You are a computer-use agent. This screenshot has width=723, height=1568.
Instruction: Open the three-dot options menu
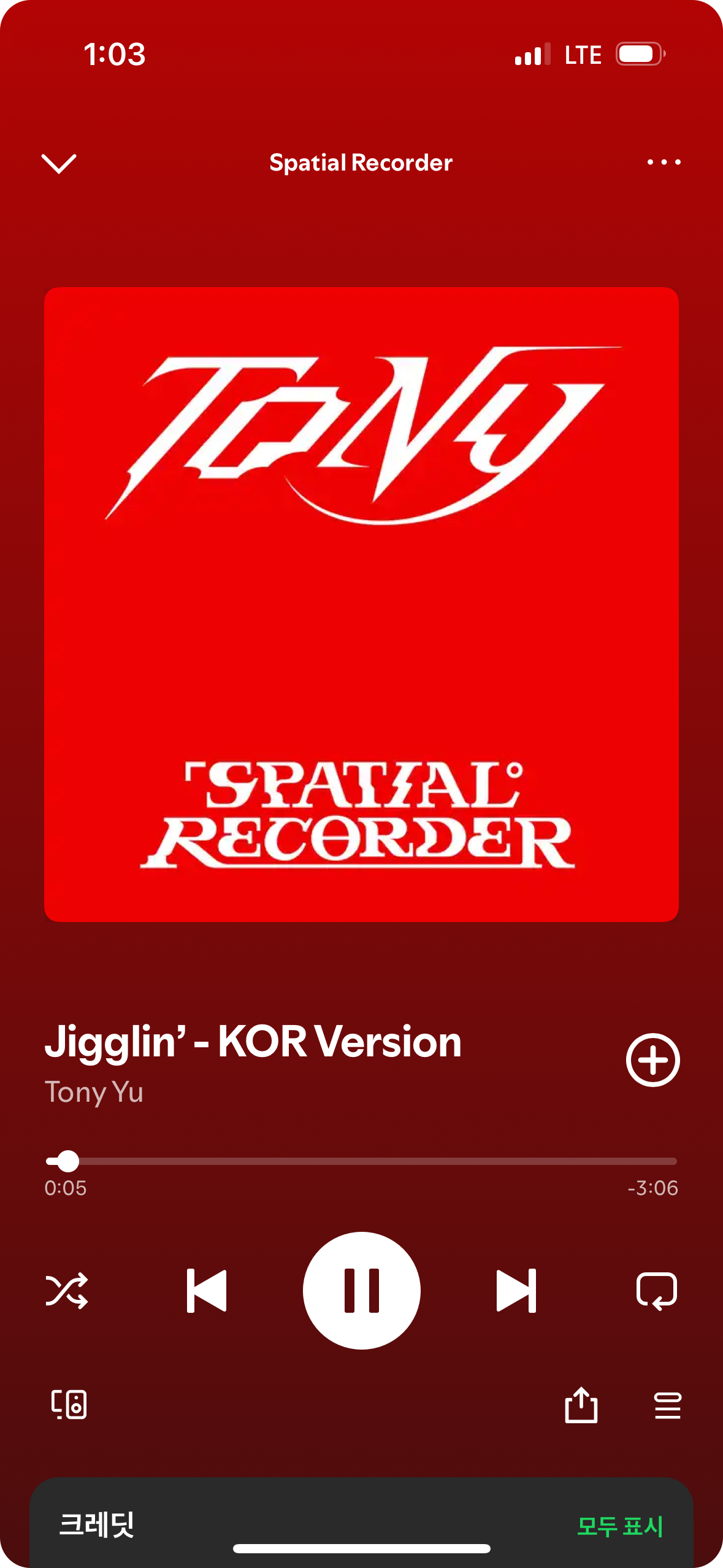point(664,163)
